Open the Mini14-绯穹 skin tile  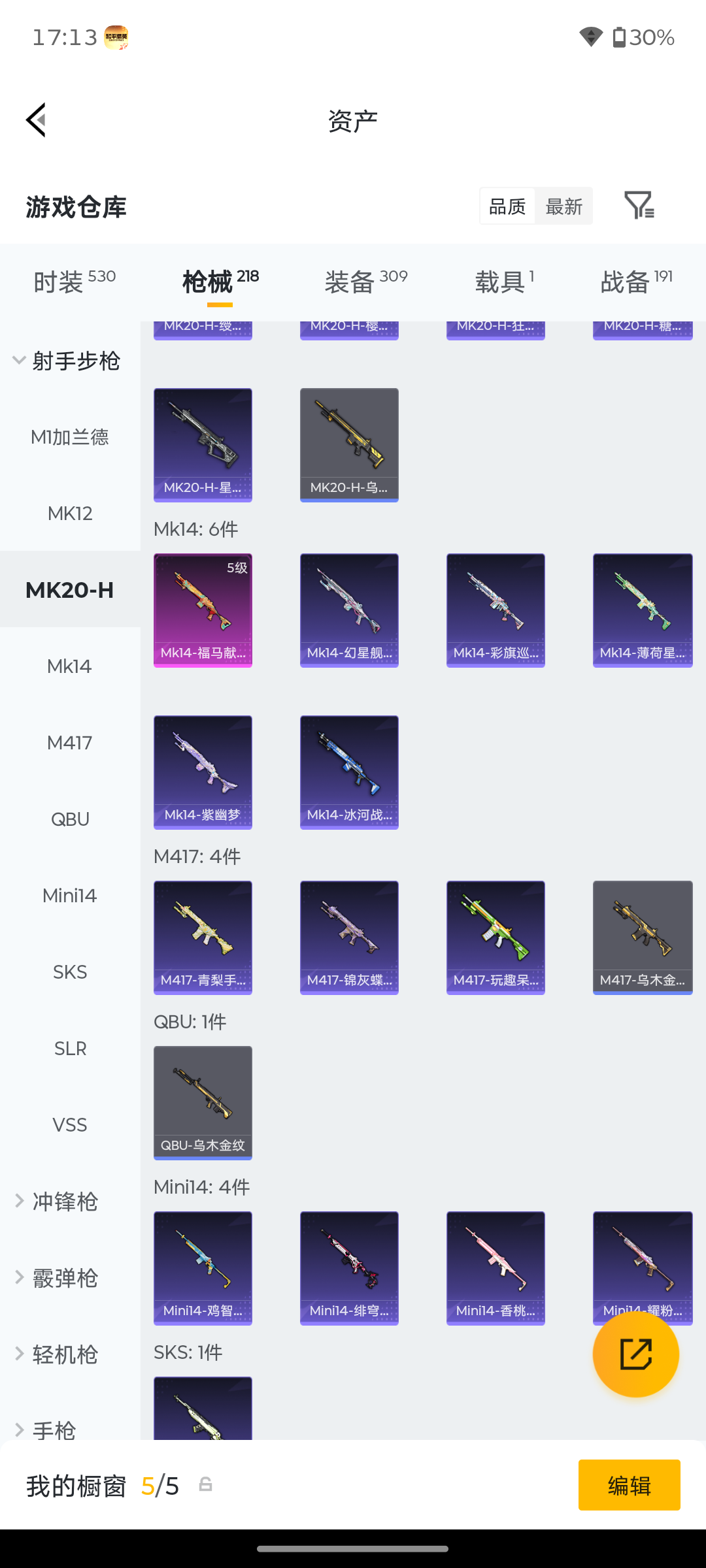[x=349, y=1268]
